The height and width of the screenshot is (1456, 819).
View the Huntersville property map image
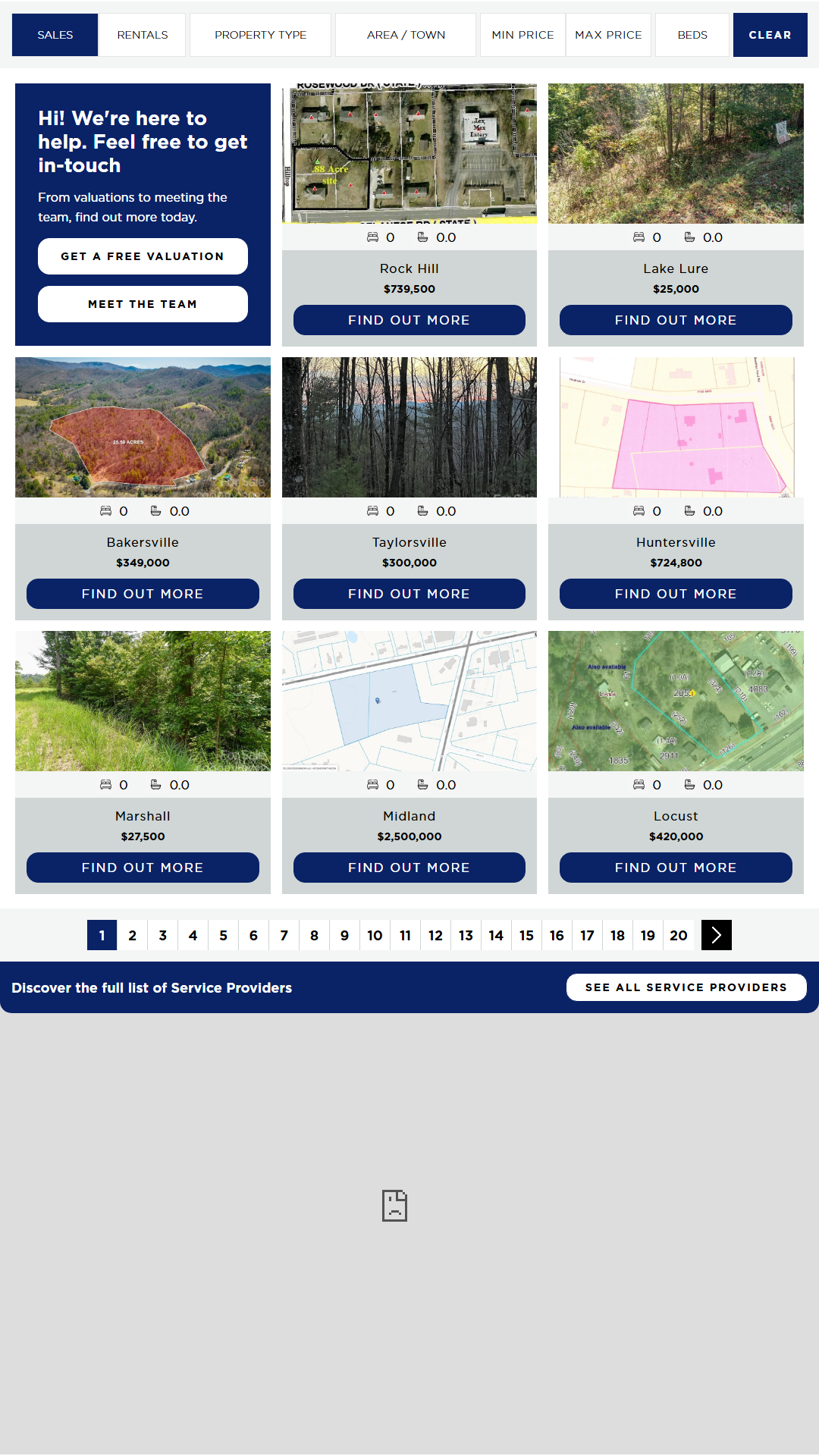coord(676,427)
